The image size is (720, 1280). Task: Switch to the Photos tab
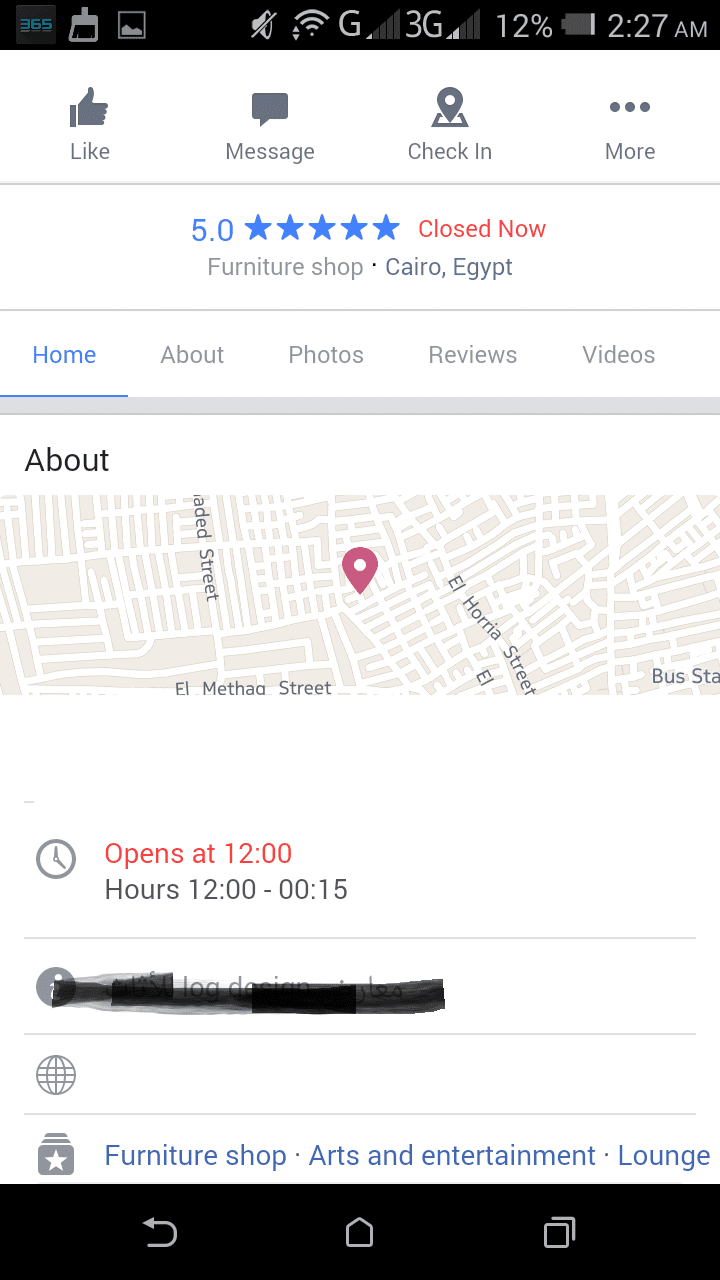tap(326, 355)
